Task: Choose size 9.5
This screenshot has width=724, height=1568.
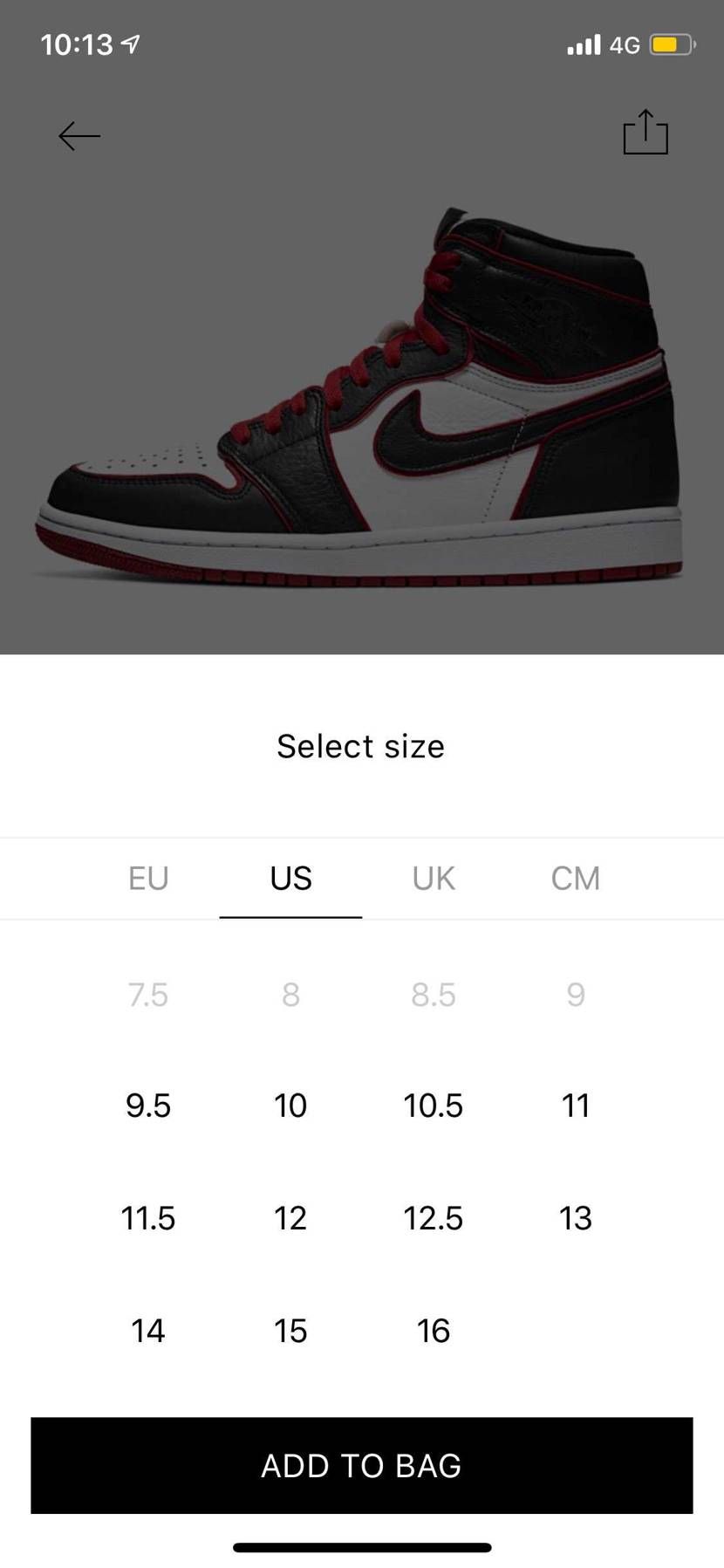Action: (x=148, y=1106)
